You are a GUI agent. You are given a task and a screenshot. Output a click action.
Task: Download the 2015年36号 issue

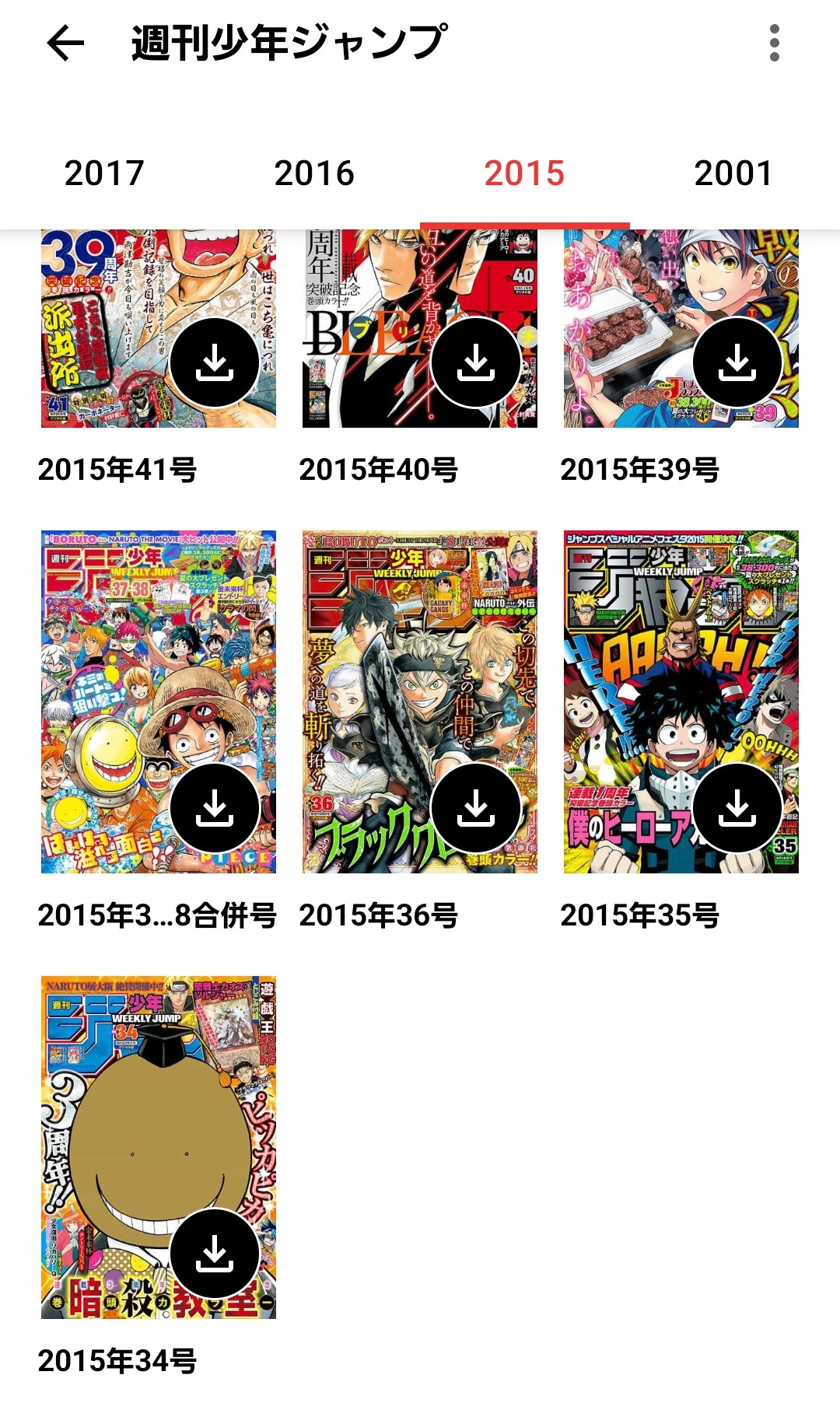pyautogui.click(x=476, y=808)
